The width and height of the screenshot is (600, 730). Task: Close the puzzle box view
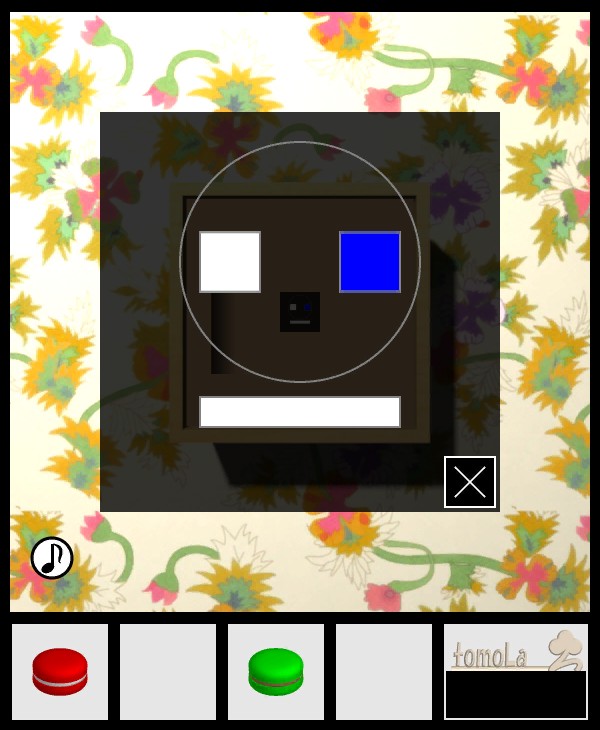click(x=470, y=482)
